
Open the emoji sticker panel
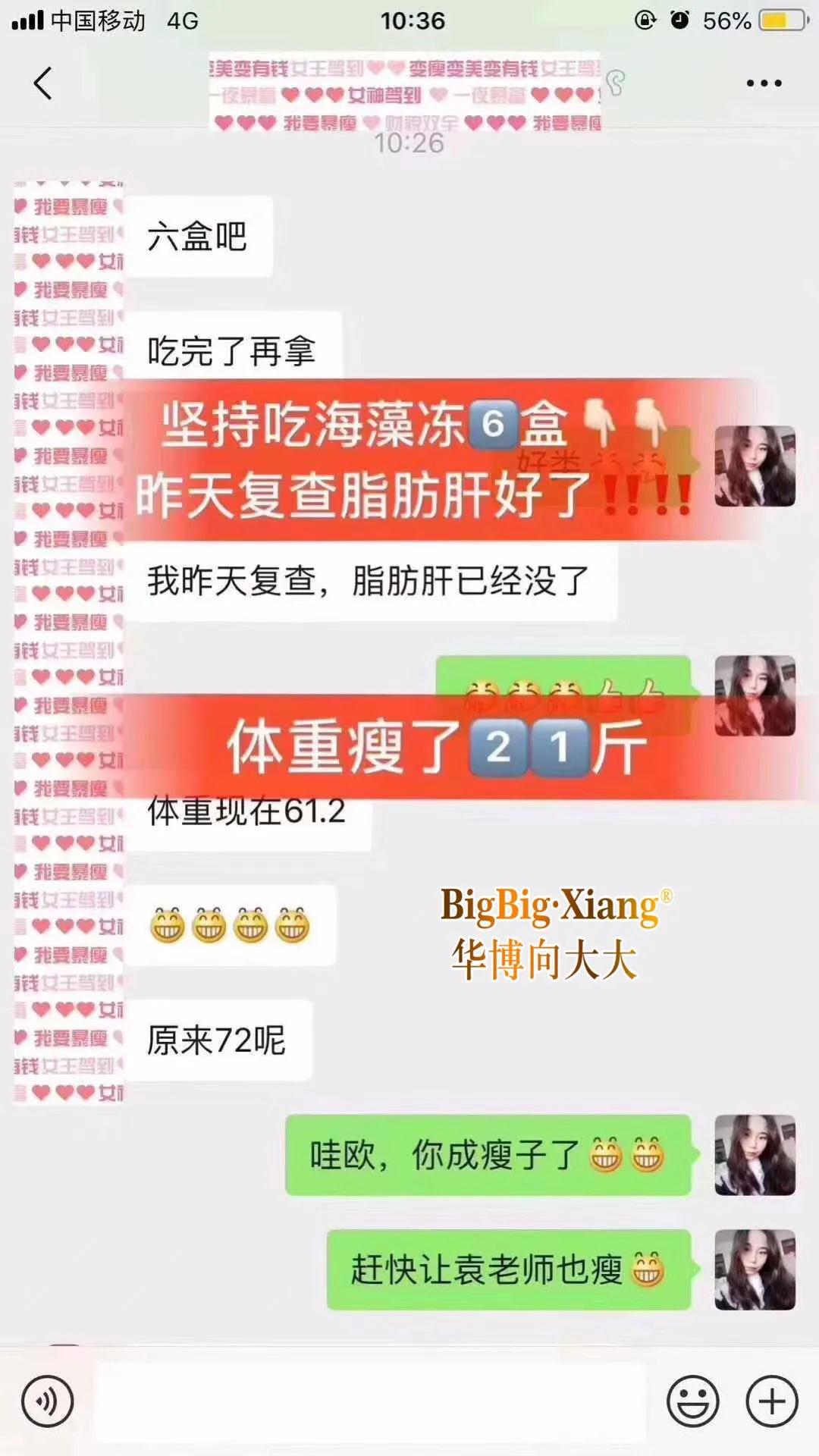click(692, 1402)
